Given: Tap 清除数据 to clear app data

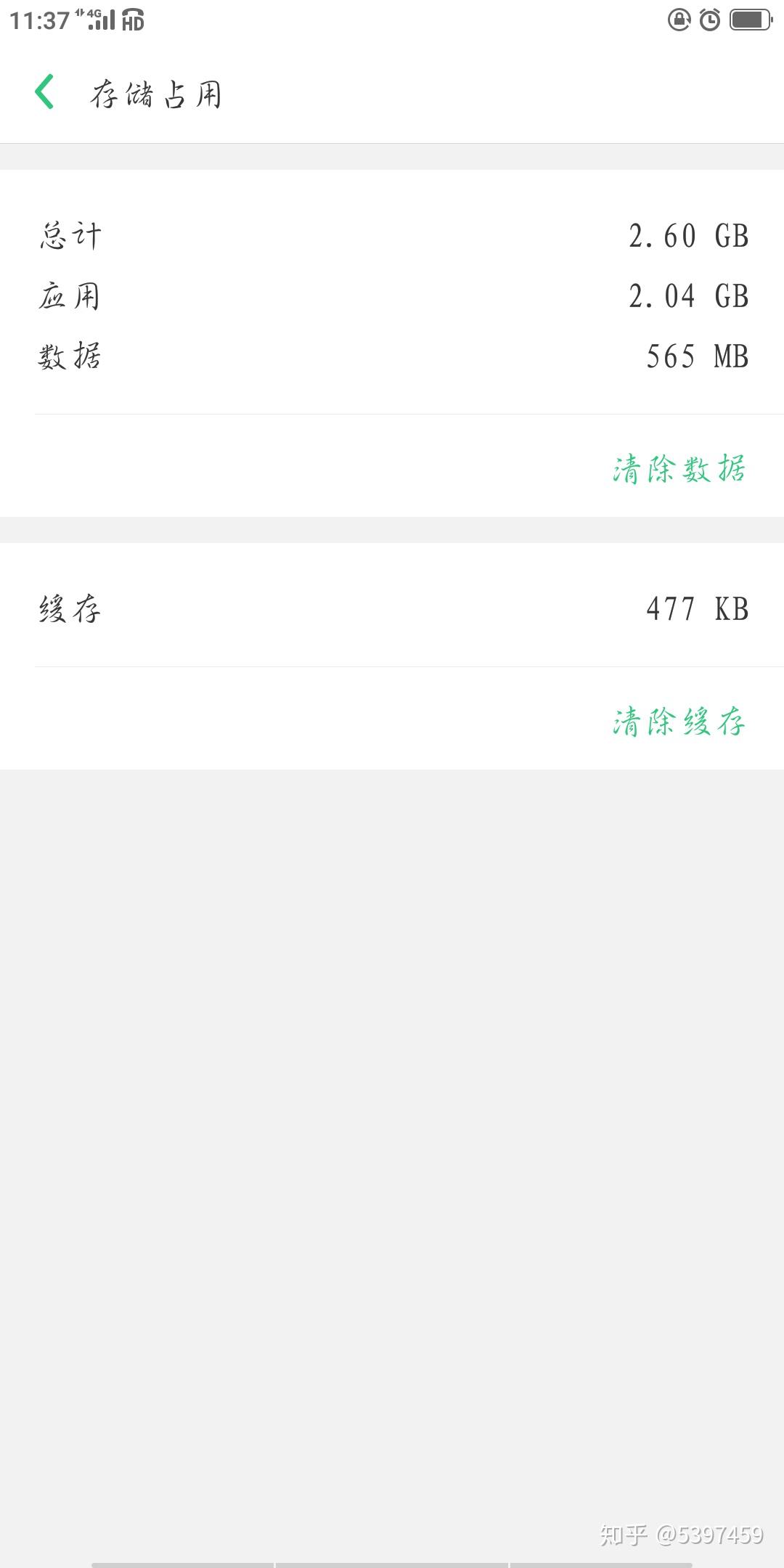Looking at the screenshot, I should click(x=679, y=469).
